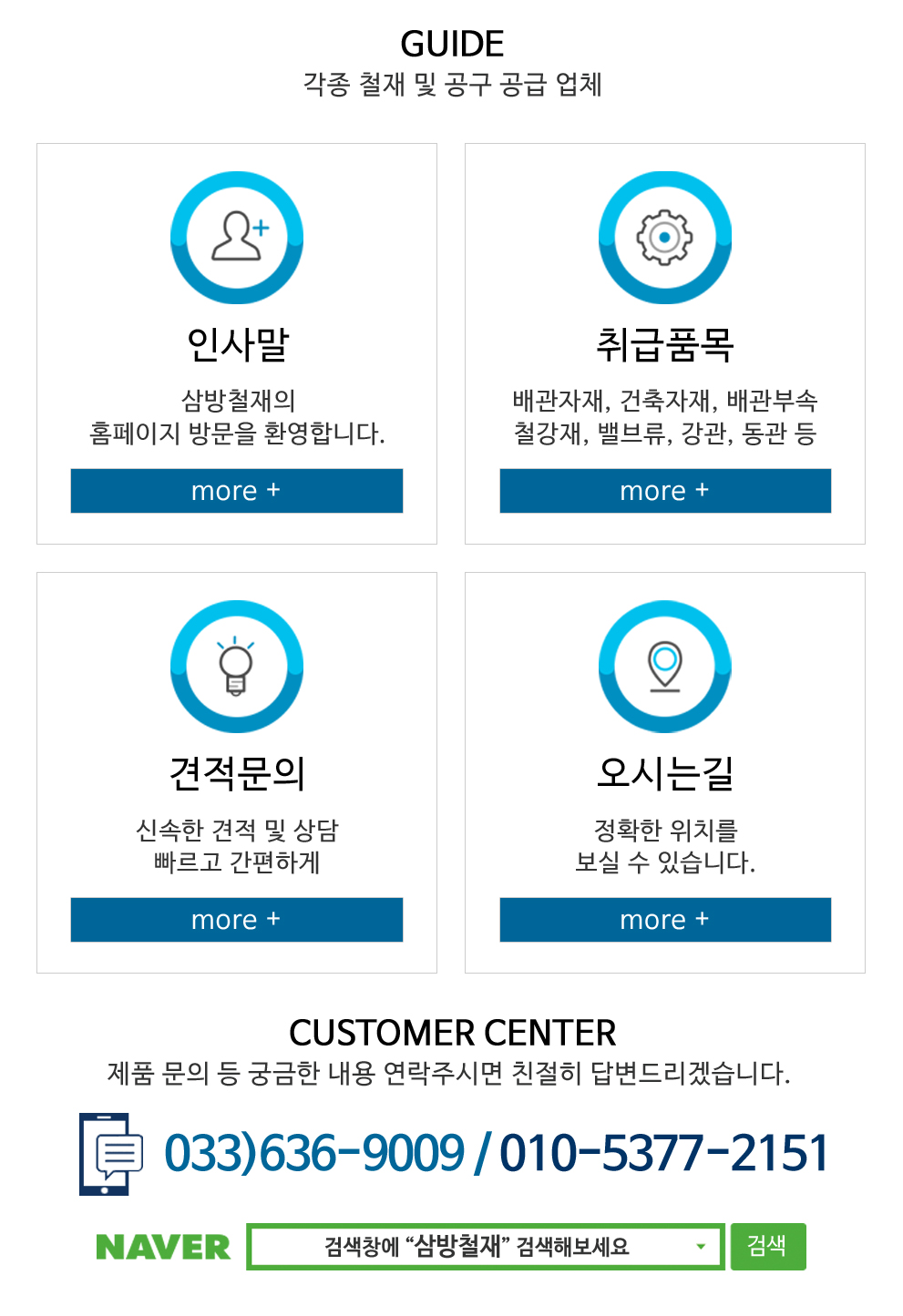The width and height of the screenshot is (903, 1316).
Task: Open the Naver 삼방철재 search box
Action: click(485, 1247)
